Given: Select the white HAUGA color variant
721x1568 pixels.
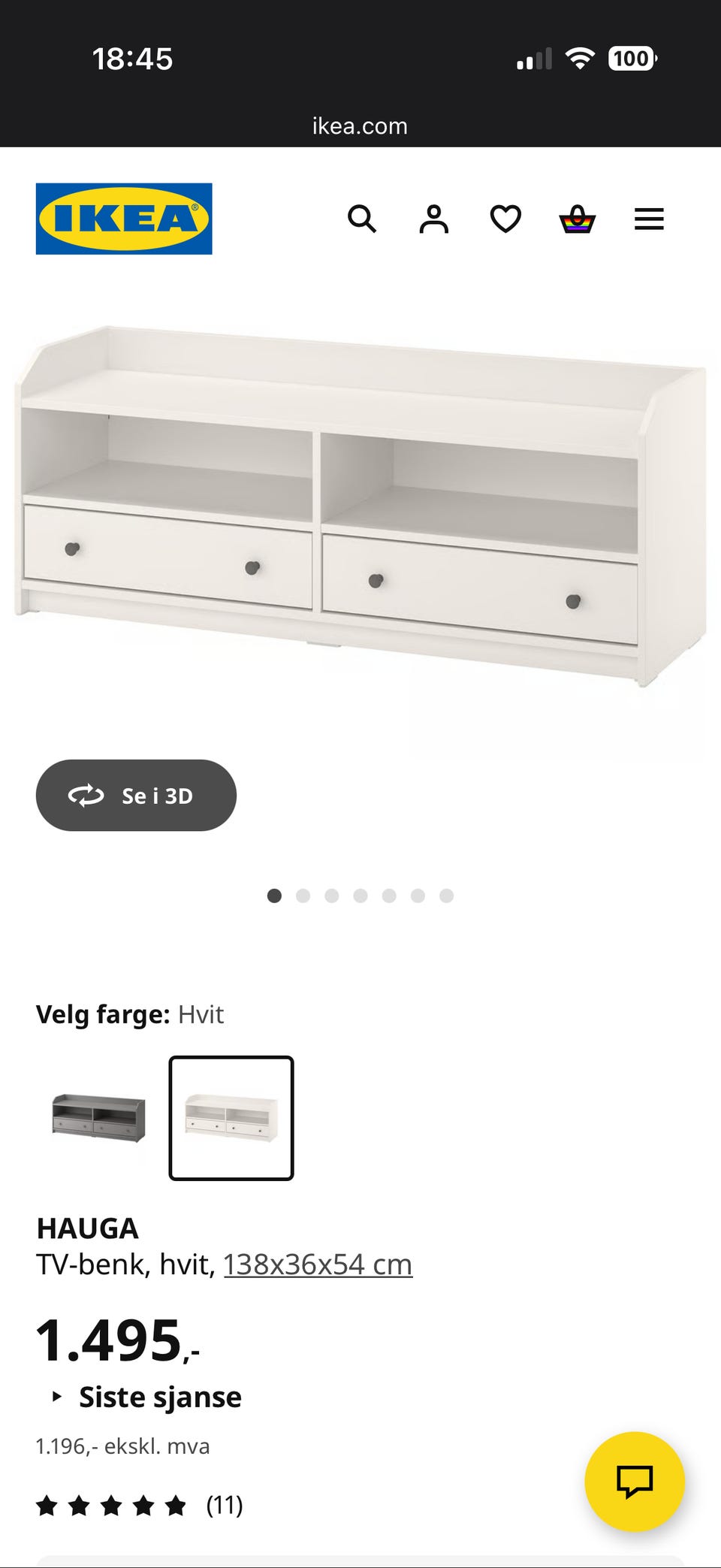Looking at the screenshot, I should (231, 1121).
